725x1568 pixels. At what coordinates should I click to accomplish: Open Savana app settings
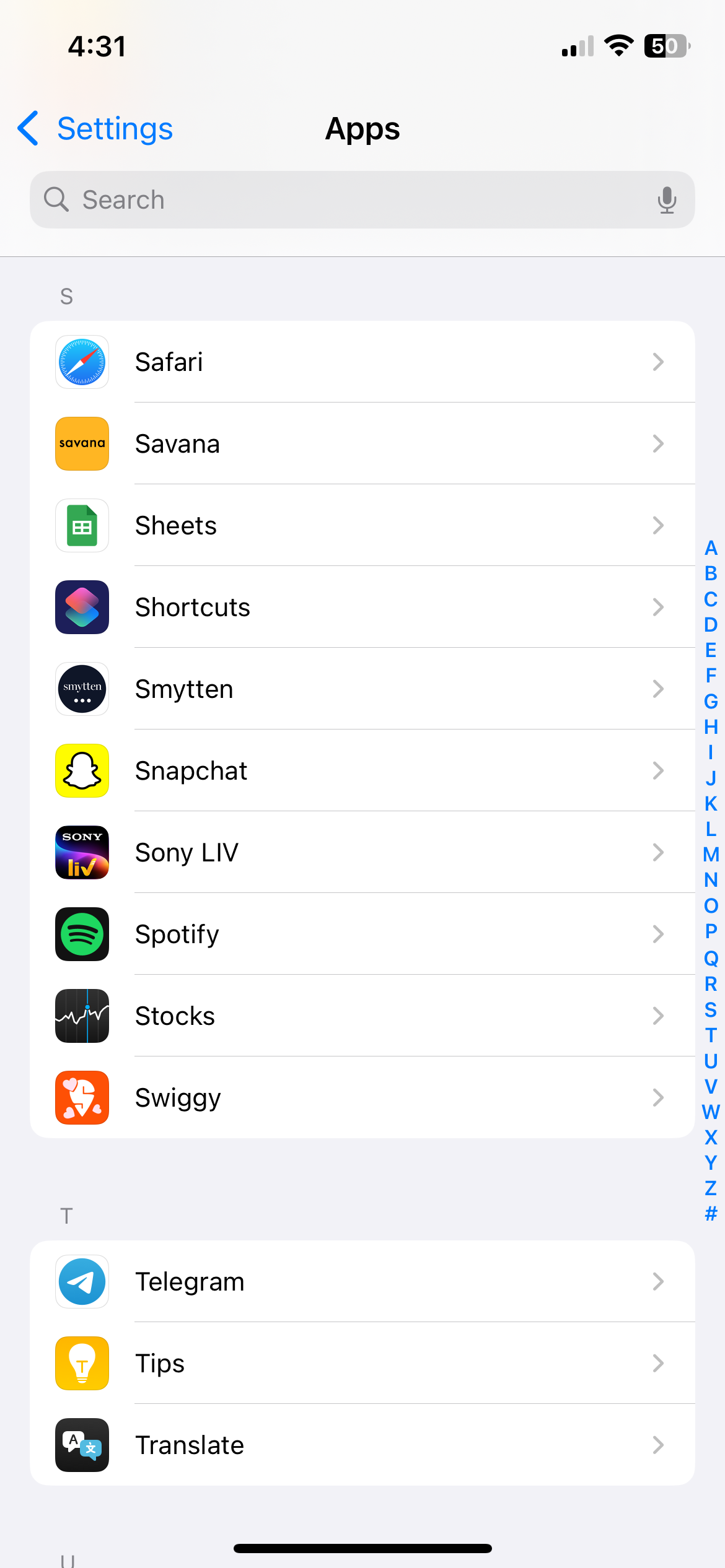coord(362,444)
